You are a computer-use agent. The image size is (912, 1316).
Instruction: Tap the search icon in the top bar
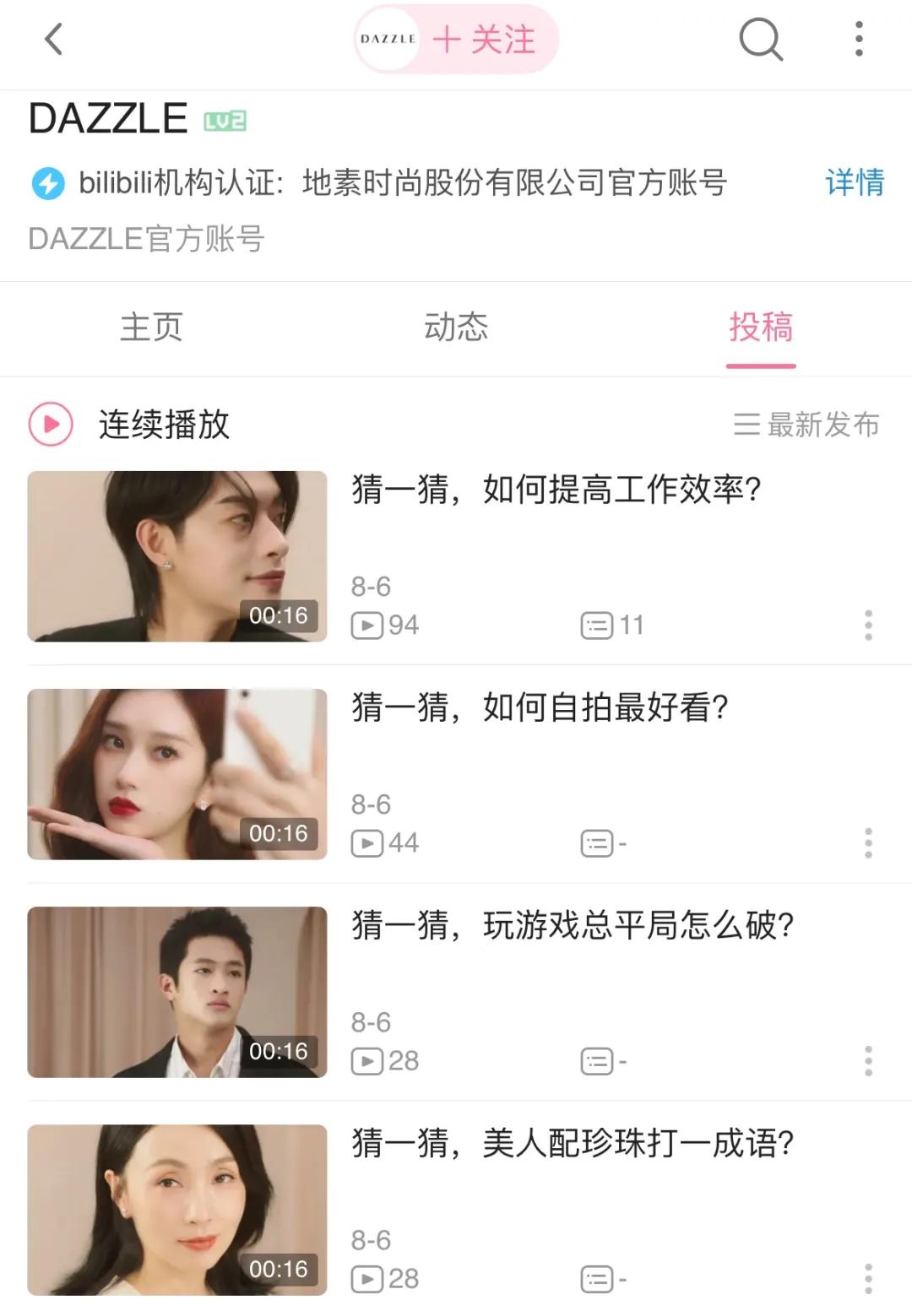point(759,40)
